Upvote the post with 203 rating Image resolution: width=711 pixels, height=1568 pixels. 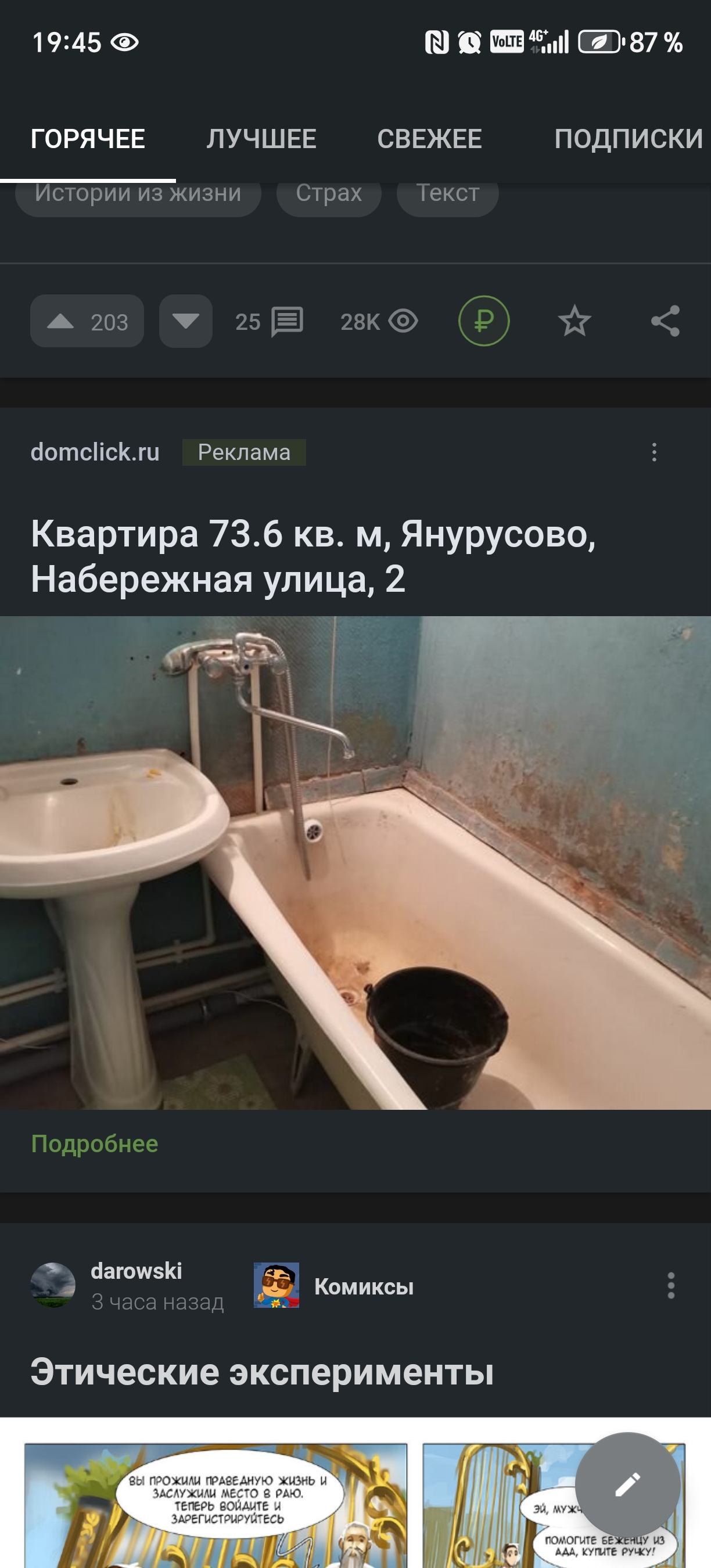tap(87, 321)
